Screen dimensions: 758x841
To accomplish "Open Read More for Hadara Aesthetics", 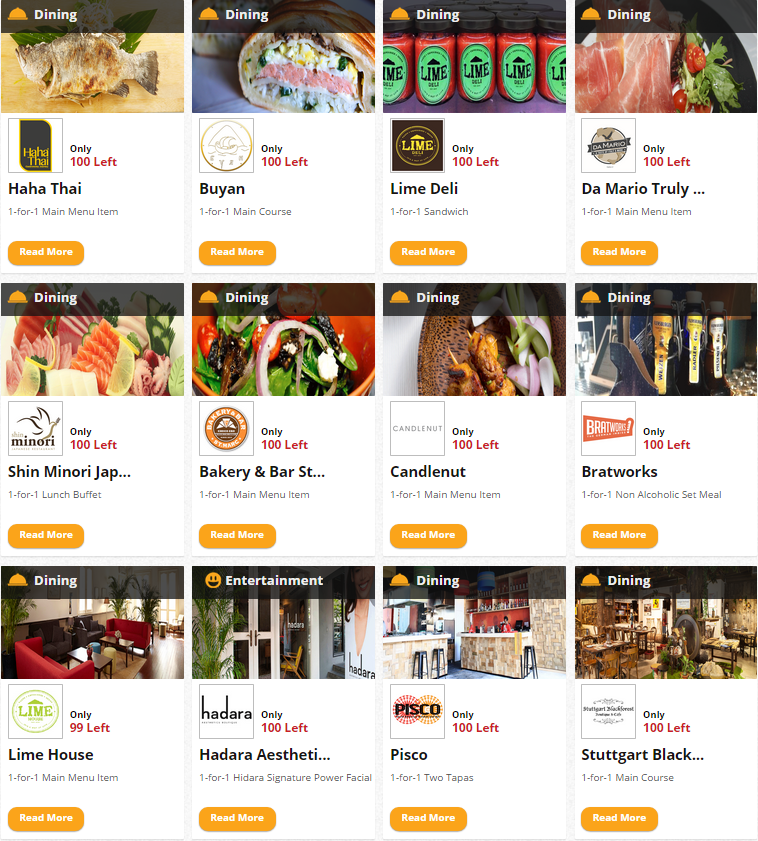I will [x=237, y=818].
